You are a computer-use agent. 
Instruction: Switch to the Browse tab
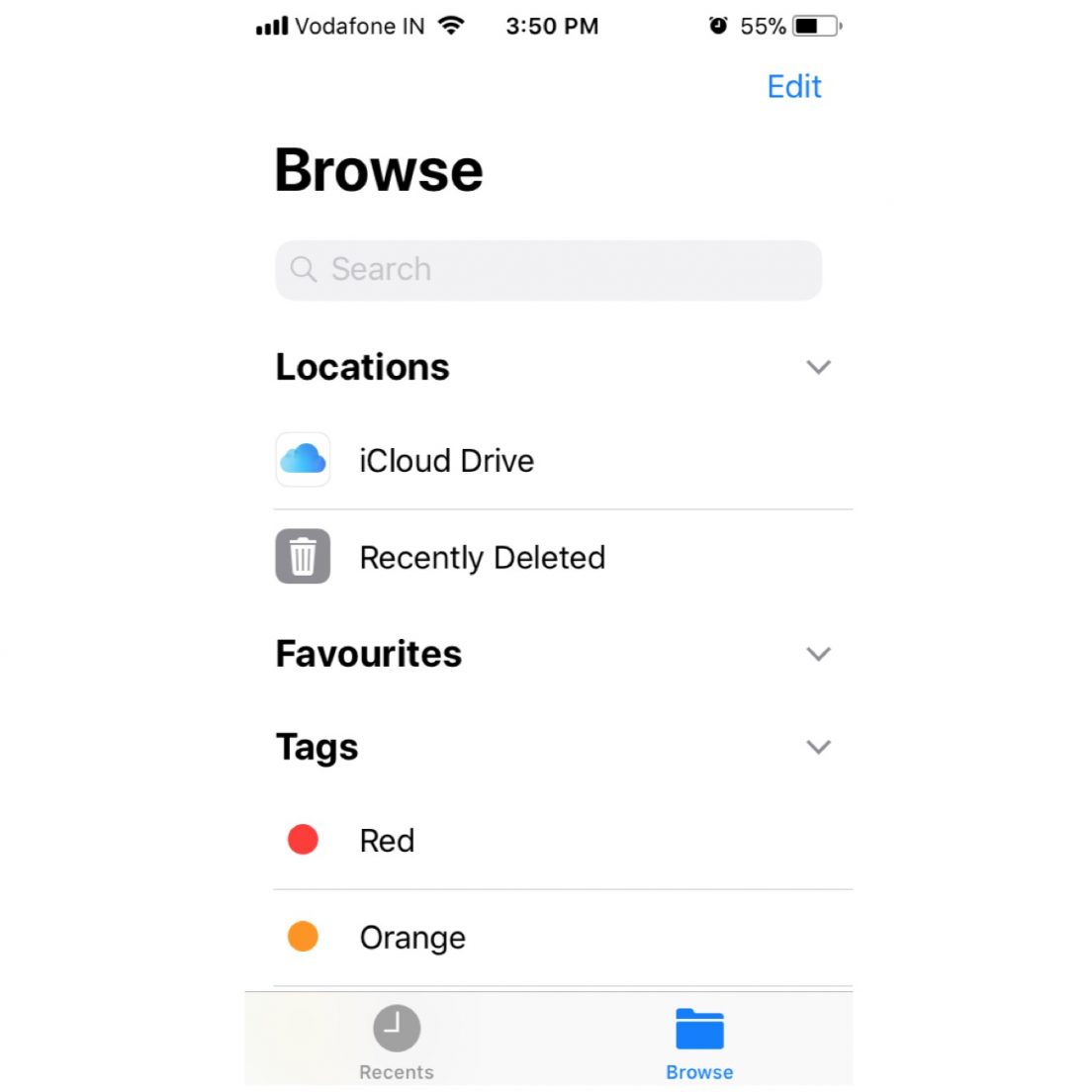pos(699,1041)
